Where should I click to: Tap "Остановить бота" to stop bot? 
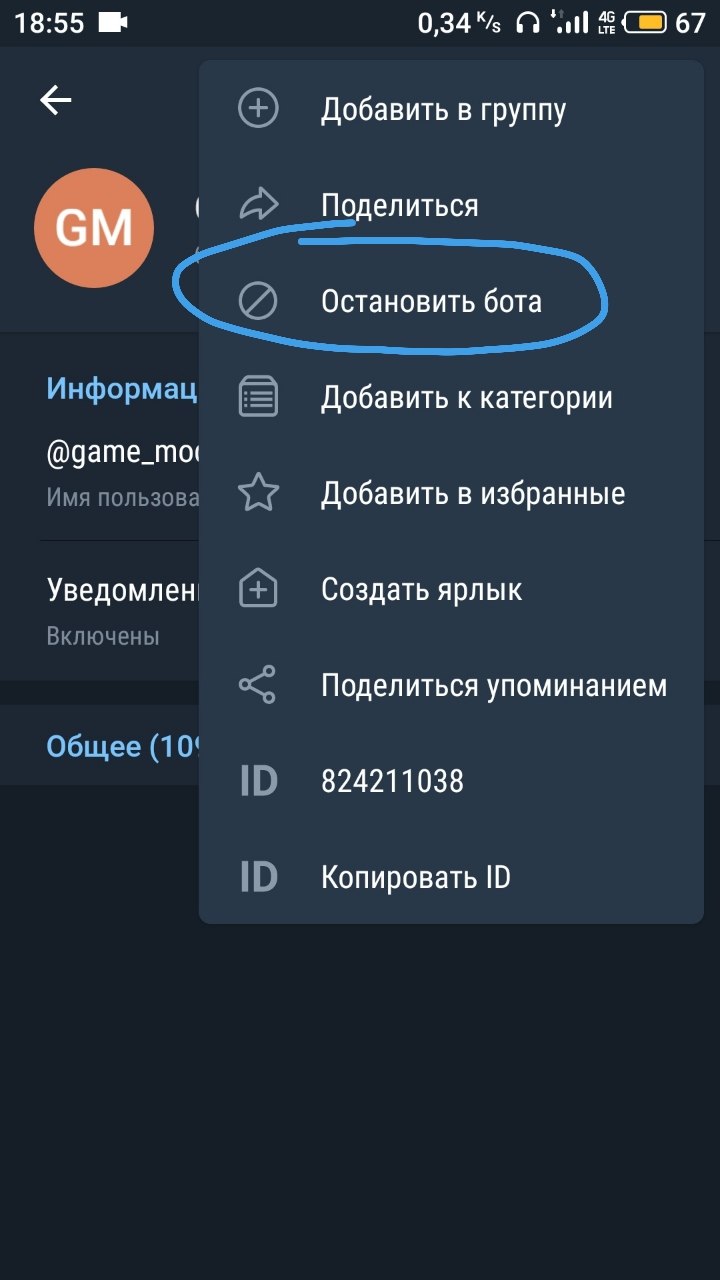[431, 301]
